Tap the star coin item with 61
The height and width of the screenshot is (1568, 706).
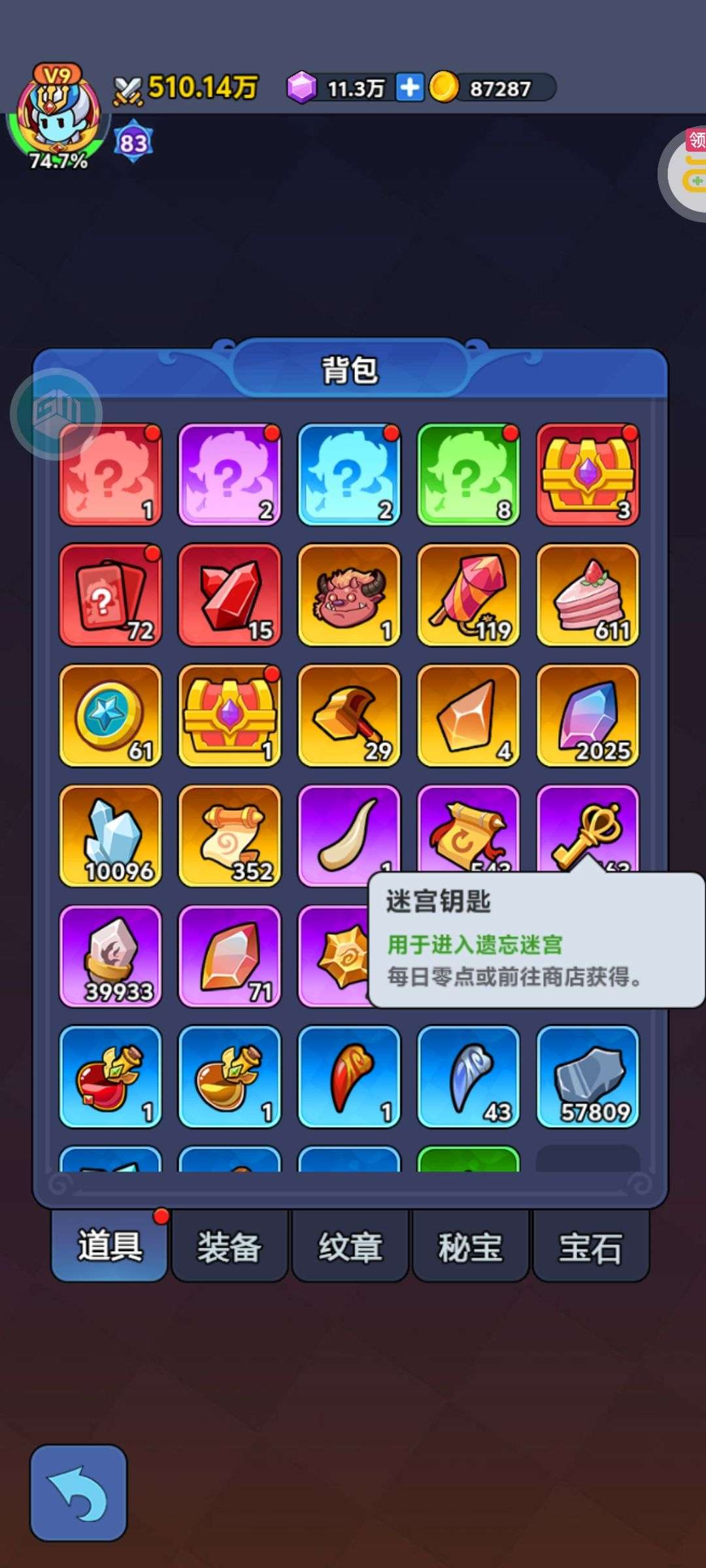coord(110,715)
